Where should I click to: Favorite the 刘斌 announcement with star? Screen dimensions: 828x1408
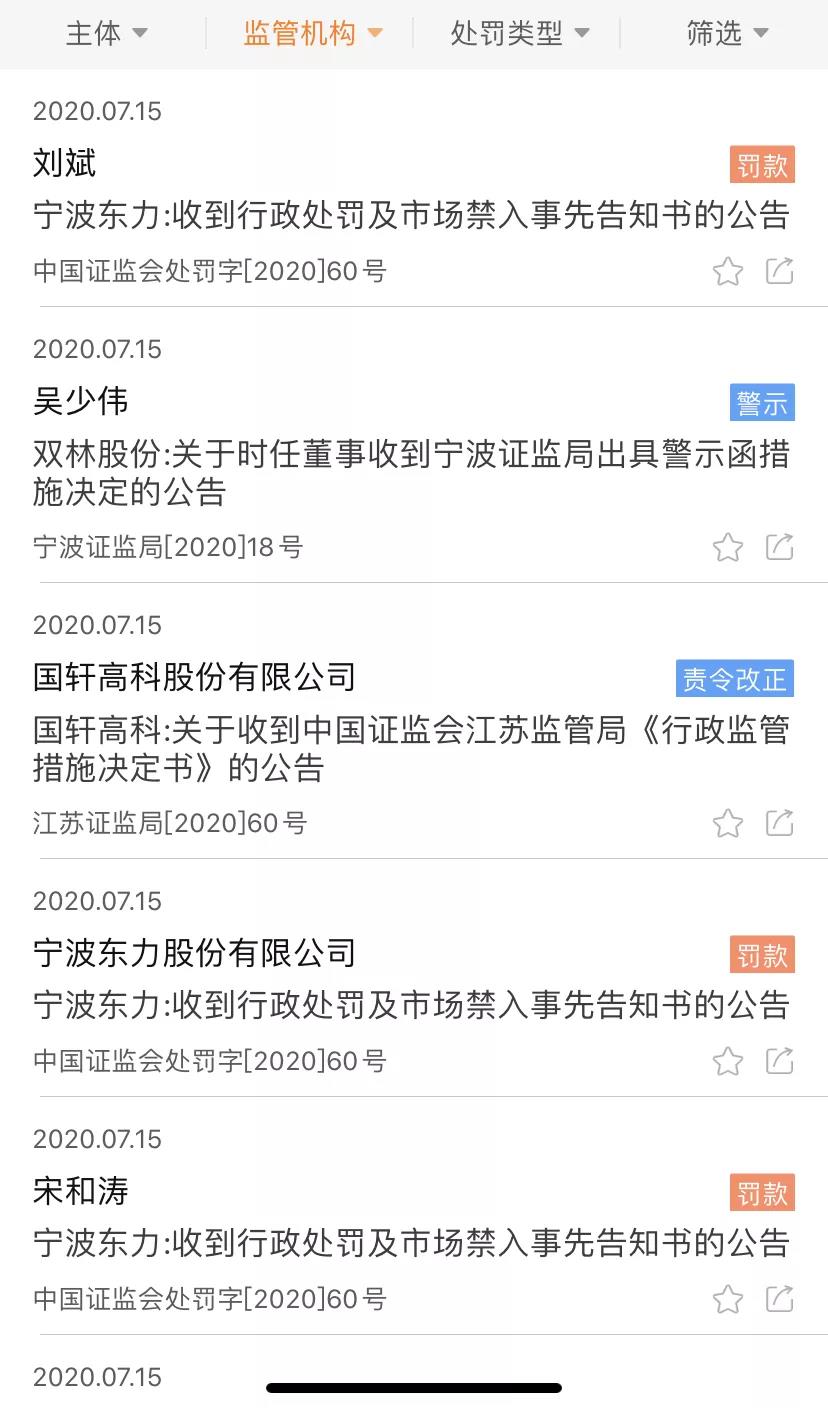click(x=728, y=271)
